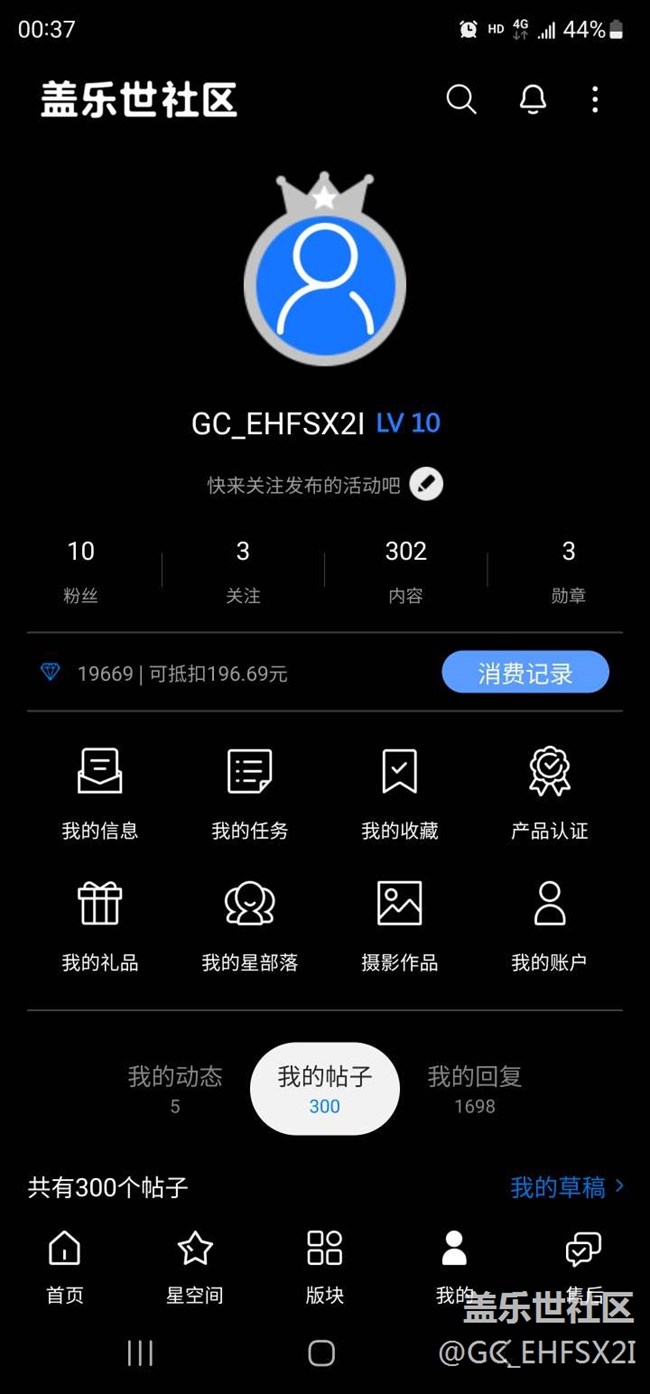Open the 我的草稿 link
This screenshot has height=1394, width=650.
(567, 1187)
